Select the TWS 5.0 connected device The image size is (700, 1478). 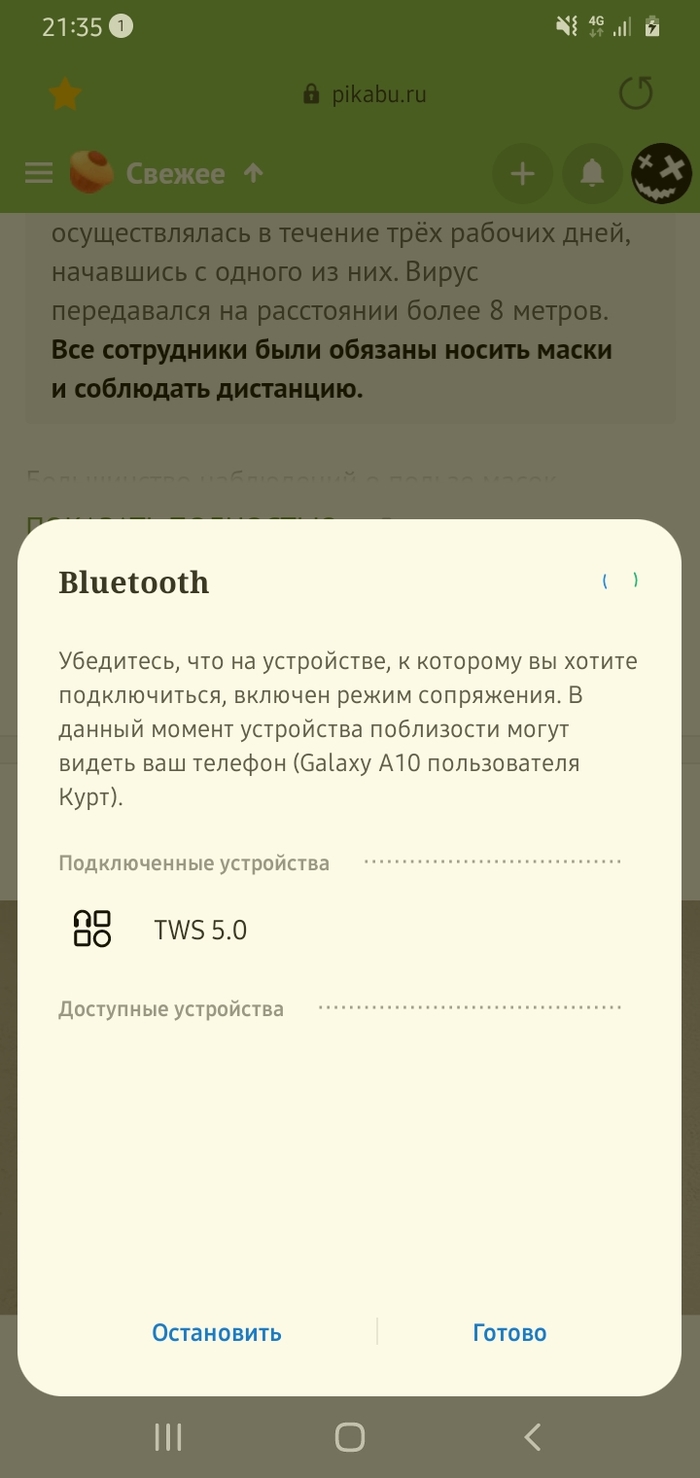pyautogui.click(x=200, y=930)
